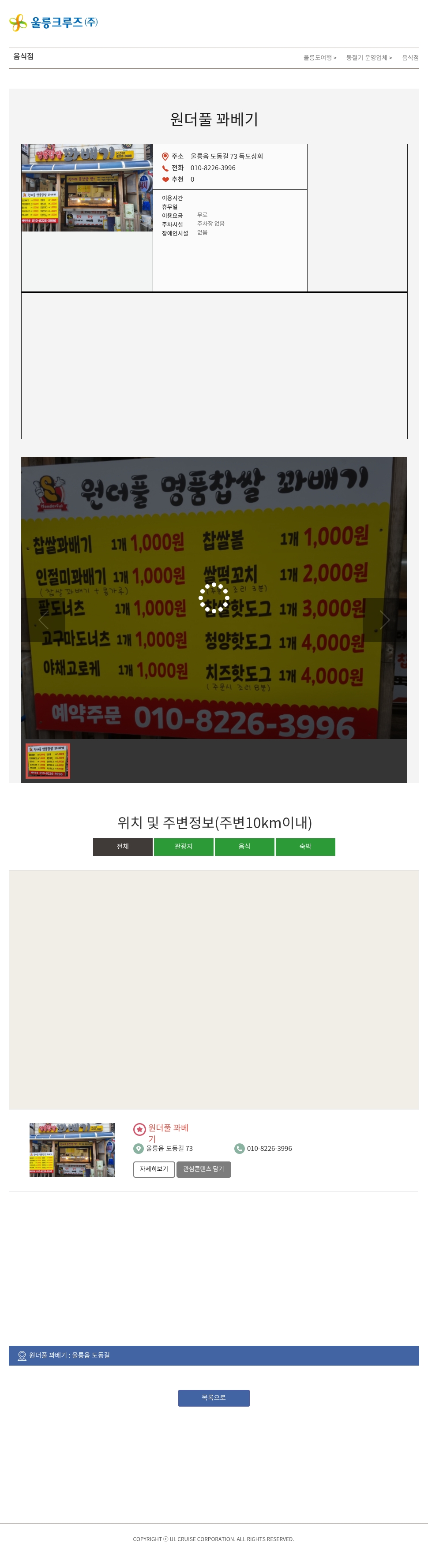Show the next gallery photo
Screen dimensions: 428x1568
pos(384,620)
